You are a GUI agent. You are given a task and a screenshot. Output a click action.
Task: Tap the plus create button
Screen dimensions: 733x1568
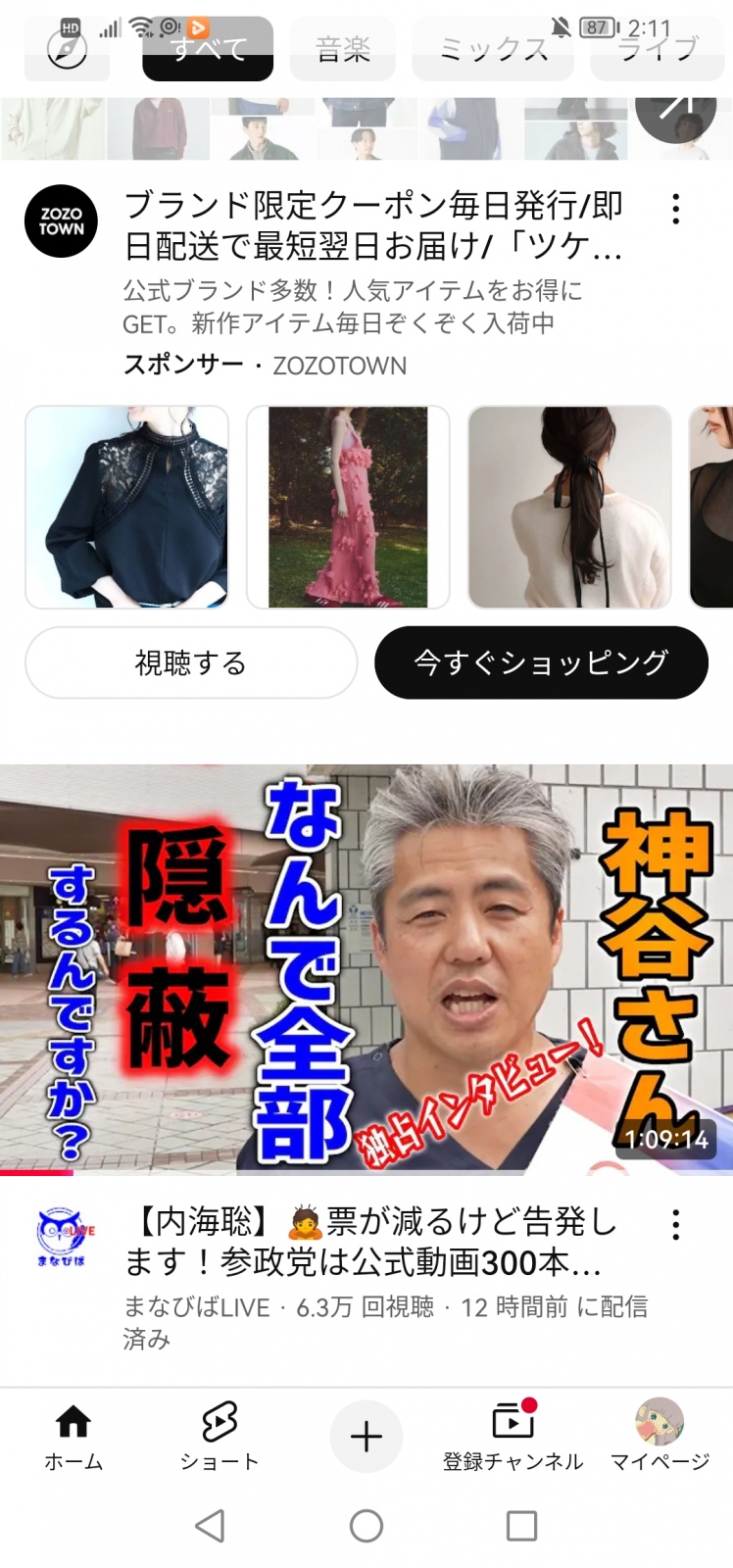[x=366, y=1437]
